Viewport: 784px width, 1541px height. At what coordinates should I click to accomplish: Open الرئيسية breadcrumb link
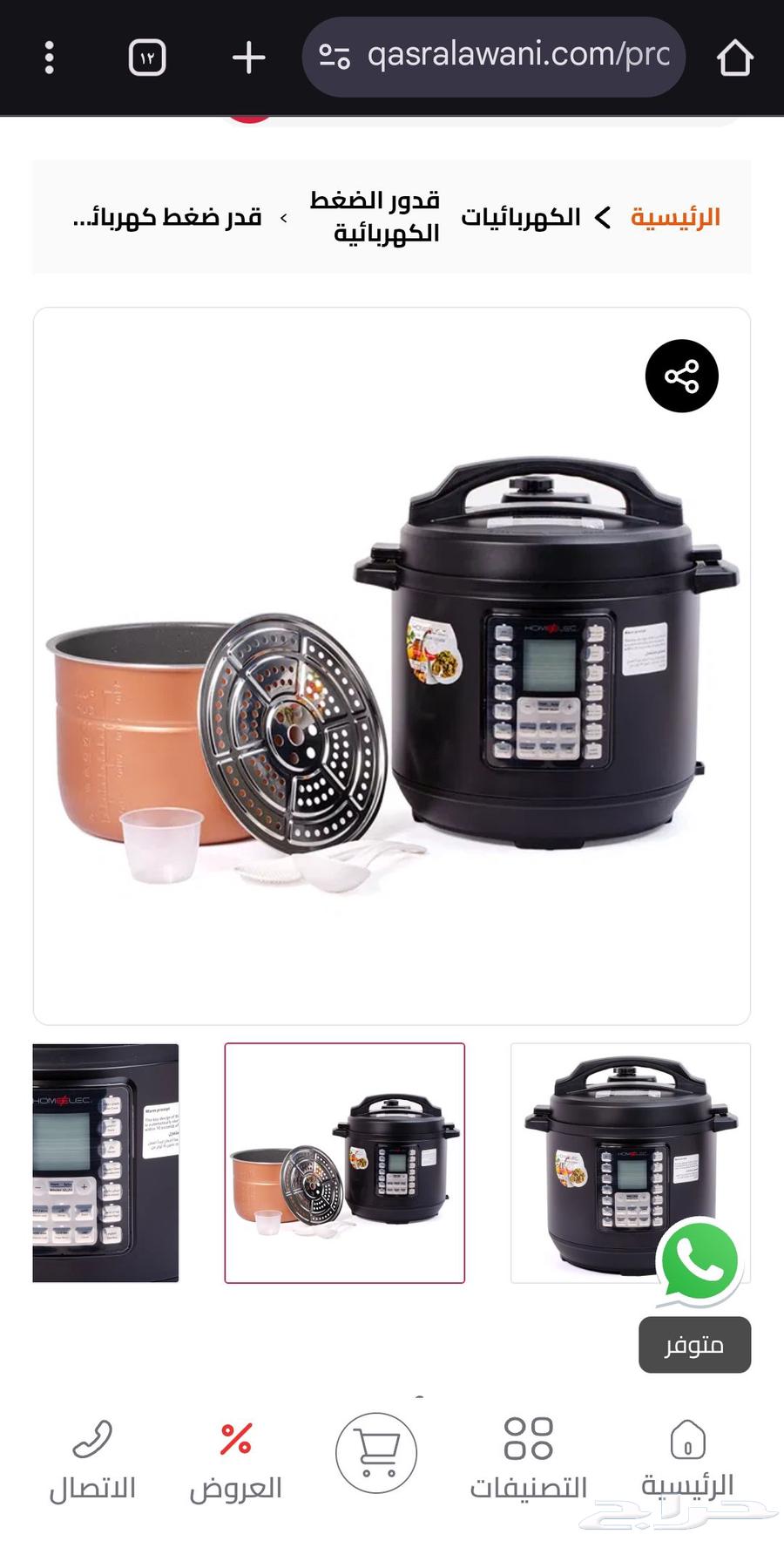(x=675, y=217)
